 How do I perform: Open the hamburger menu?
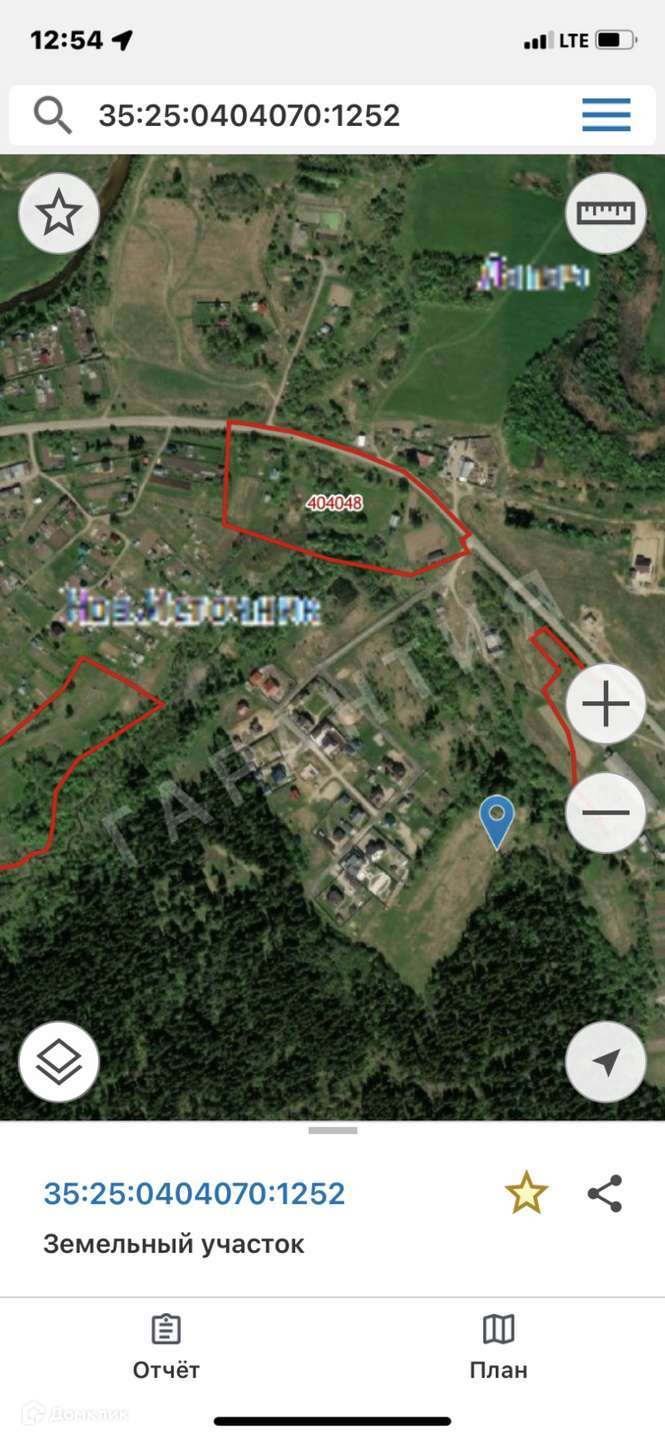pos(606,115)
